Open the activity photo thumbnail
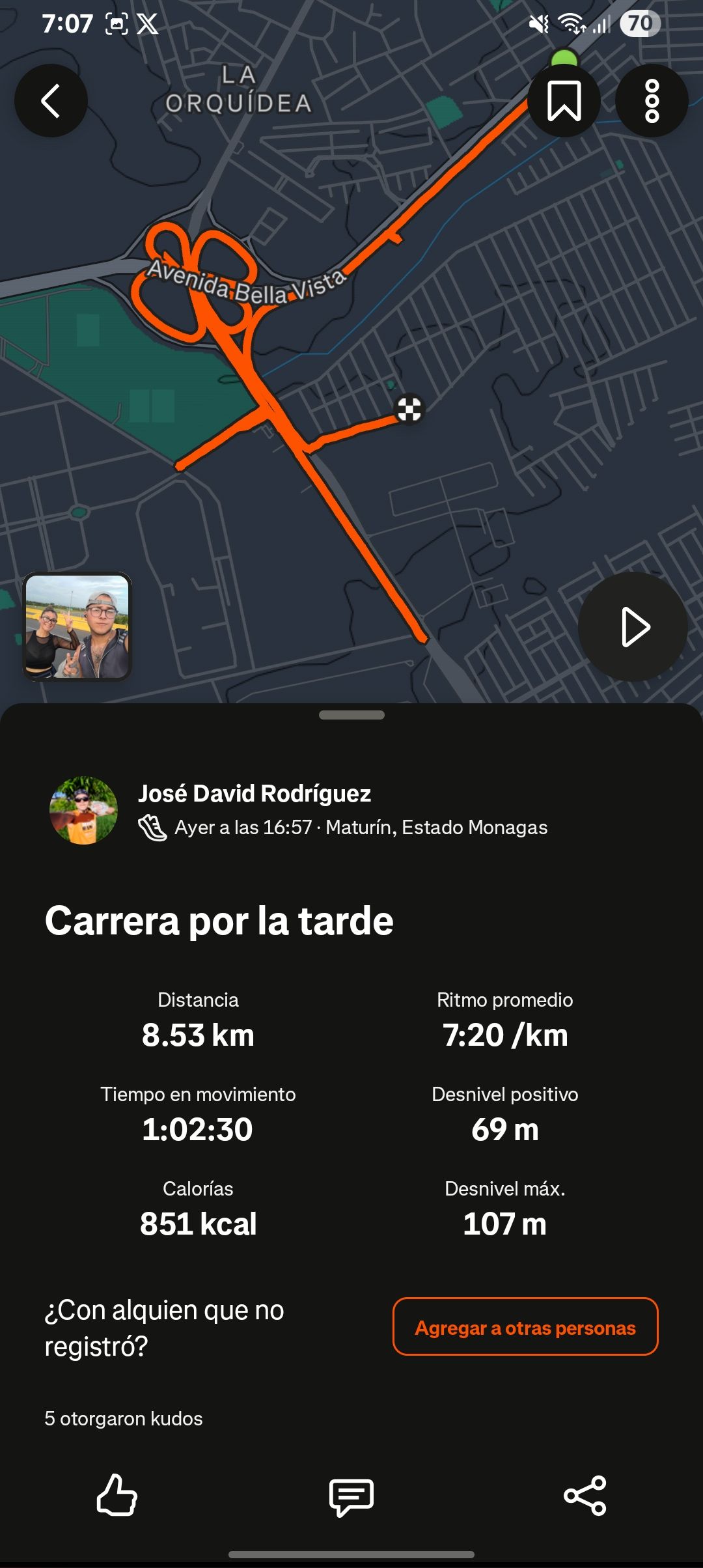Image resolution: width=703 pixels, height=1568 pixels. (77, 626)
